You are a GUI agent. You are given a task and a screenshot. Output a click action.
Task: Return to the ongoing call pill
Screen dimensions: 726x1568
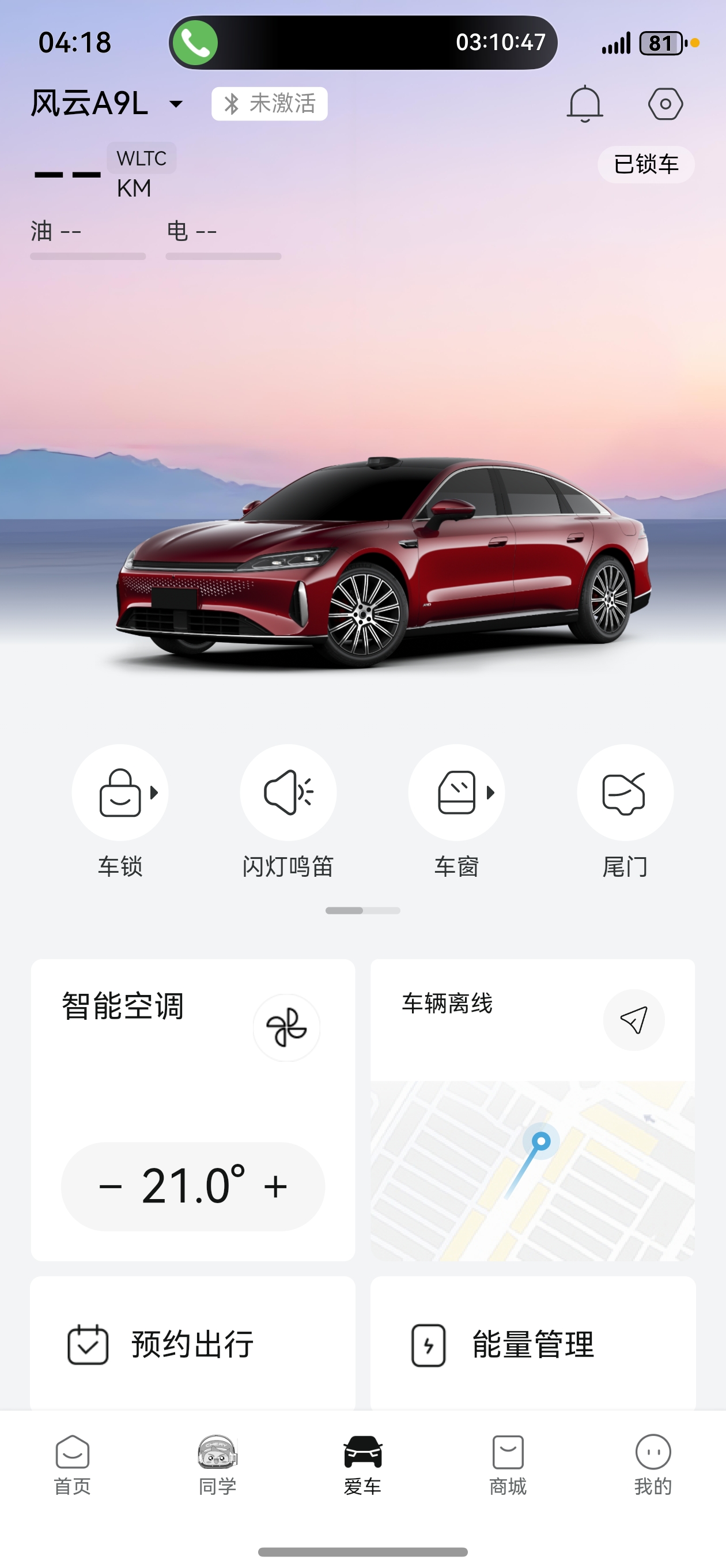[x=362, y=43]
